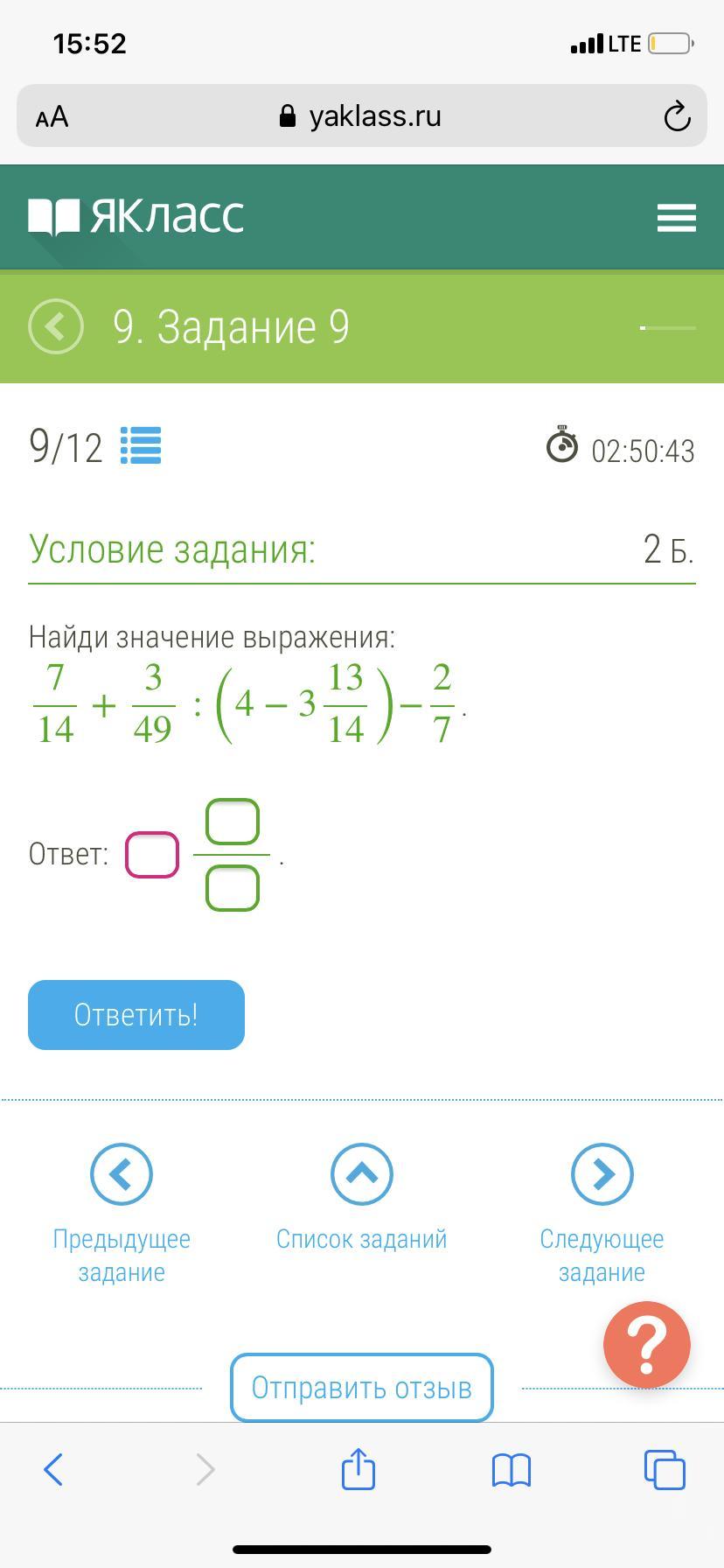Go back with the header arrow
The height and width of the screenshot is (1568, 724).
(56, 327)
